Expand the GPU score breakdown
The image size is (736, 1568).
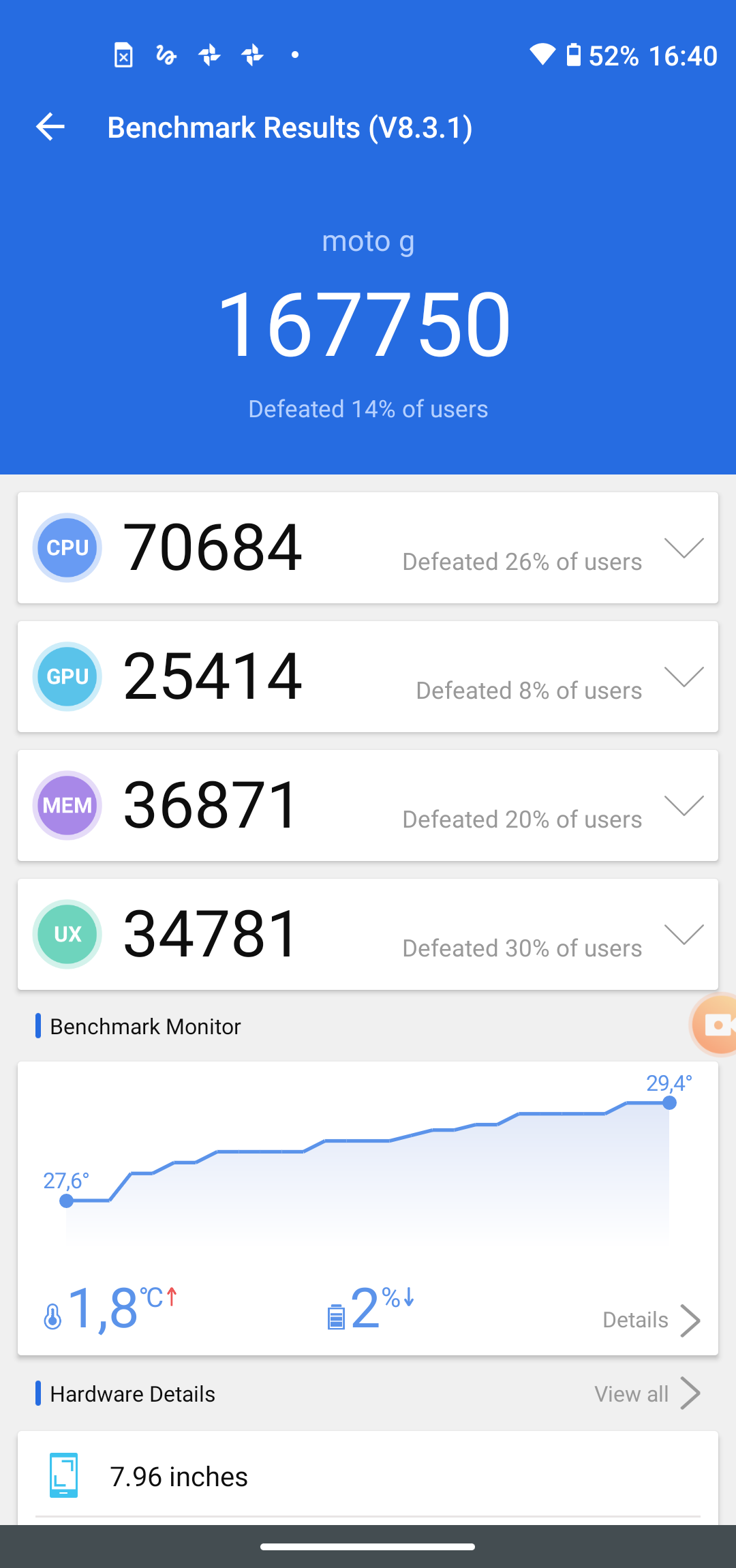(x=684, y=677)
